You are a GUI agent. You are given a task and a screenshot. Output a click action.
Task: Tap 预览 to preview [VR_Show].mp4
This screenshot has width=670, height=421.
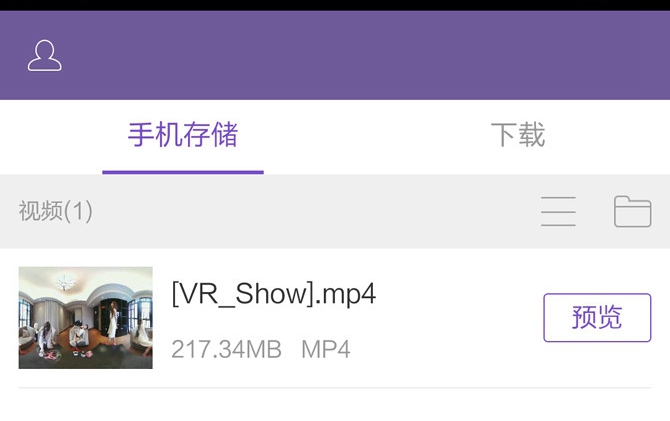tap(597, 318)
